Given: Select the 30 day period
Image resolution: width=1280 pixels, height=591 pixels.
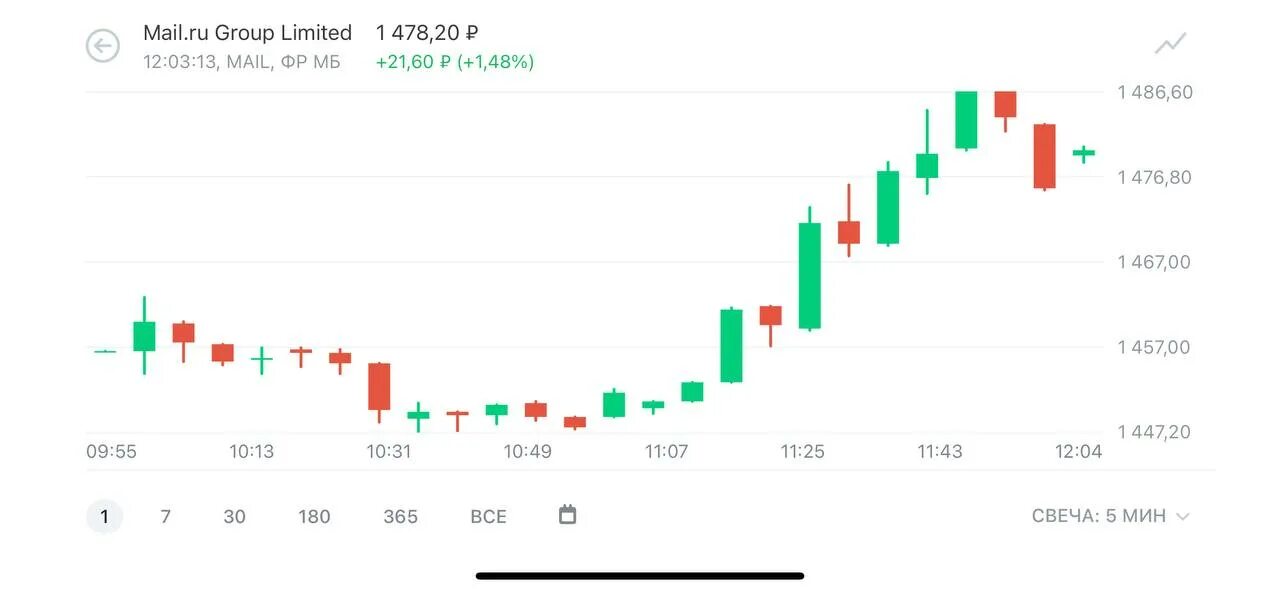Looking at the screenshot, I should (234, 517).
